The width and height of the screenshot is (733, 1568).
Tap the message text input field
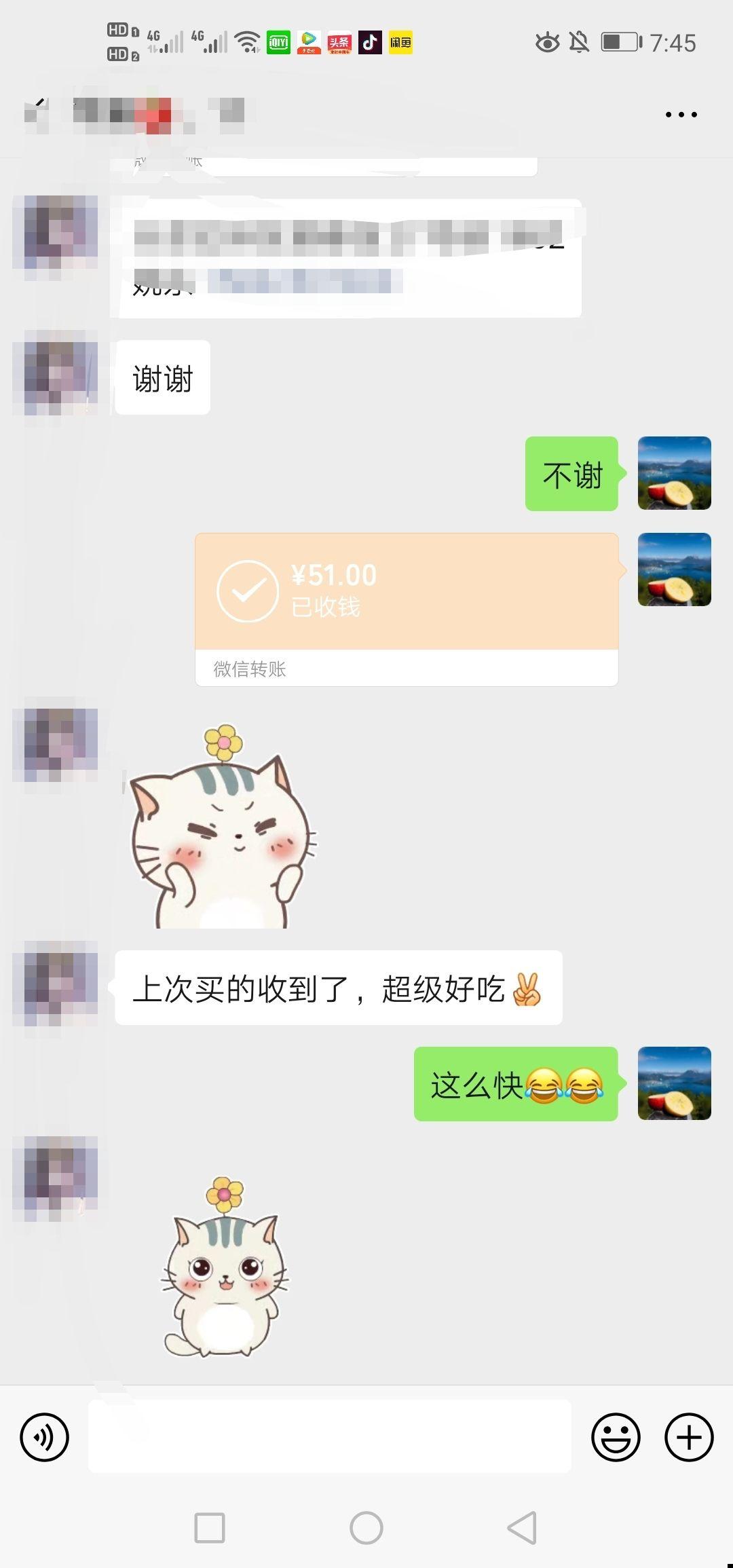tap(329, 1436)
